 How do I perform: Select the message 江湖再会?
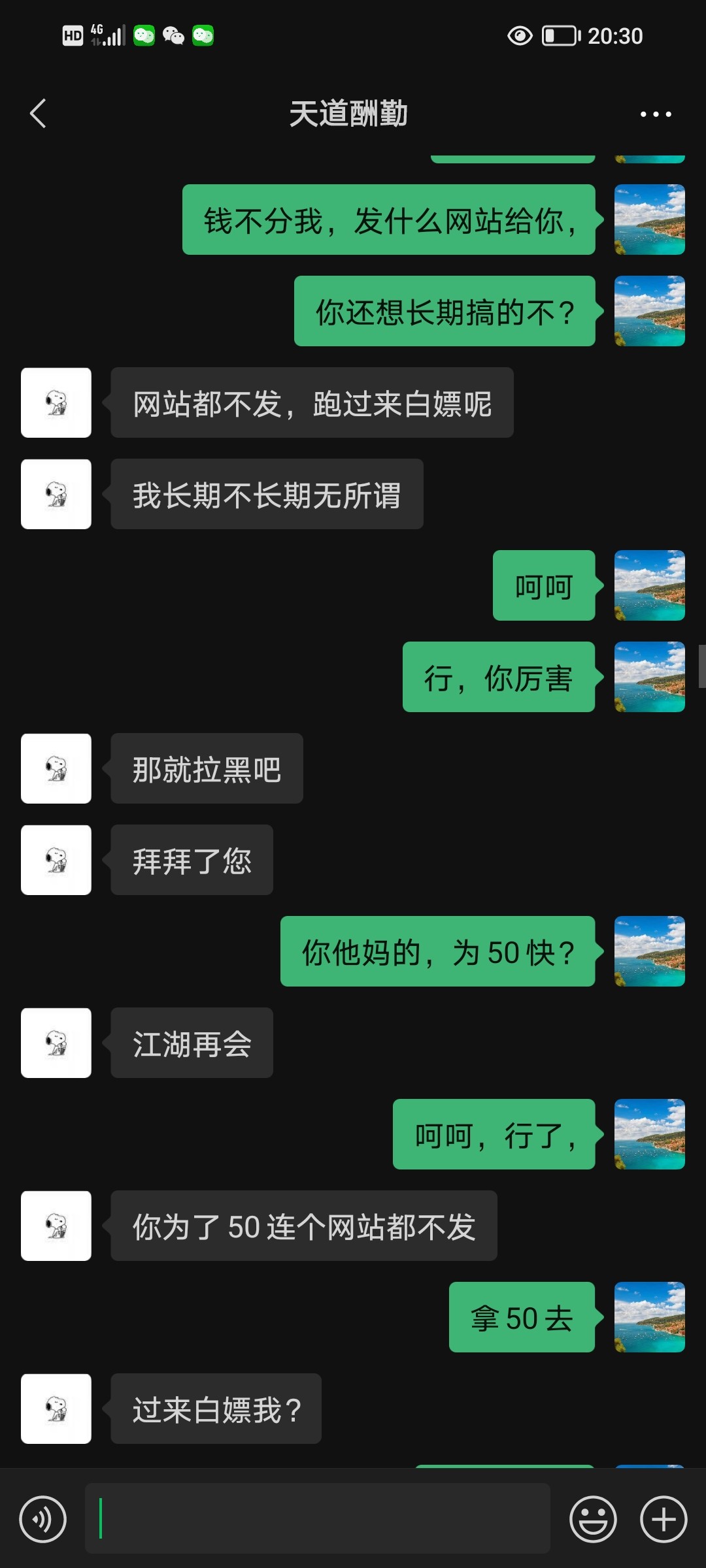tap(192, 1043)
